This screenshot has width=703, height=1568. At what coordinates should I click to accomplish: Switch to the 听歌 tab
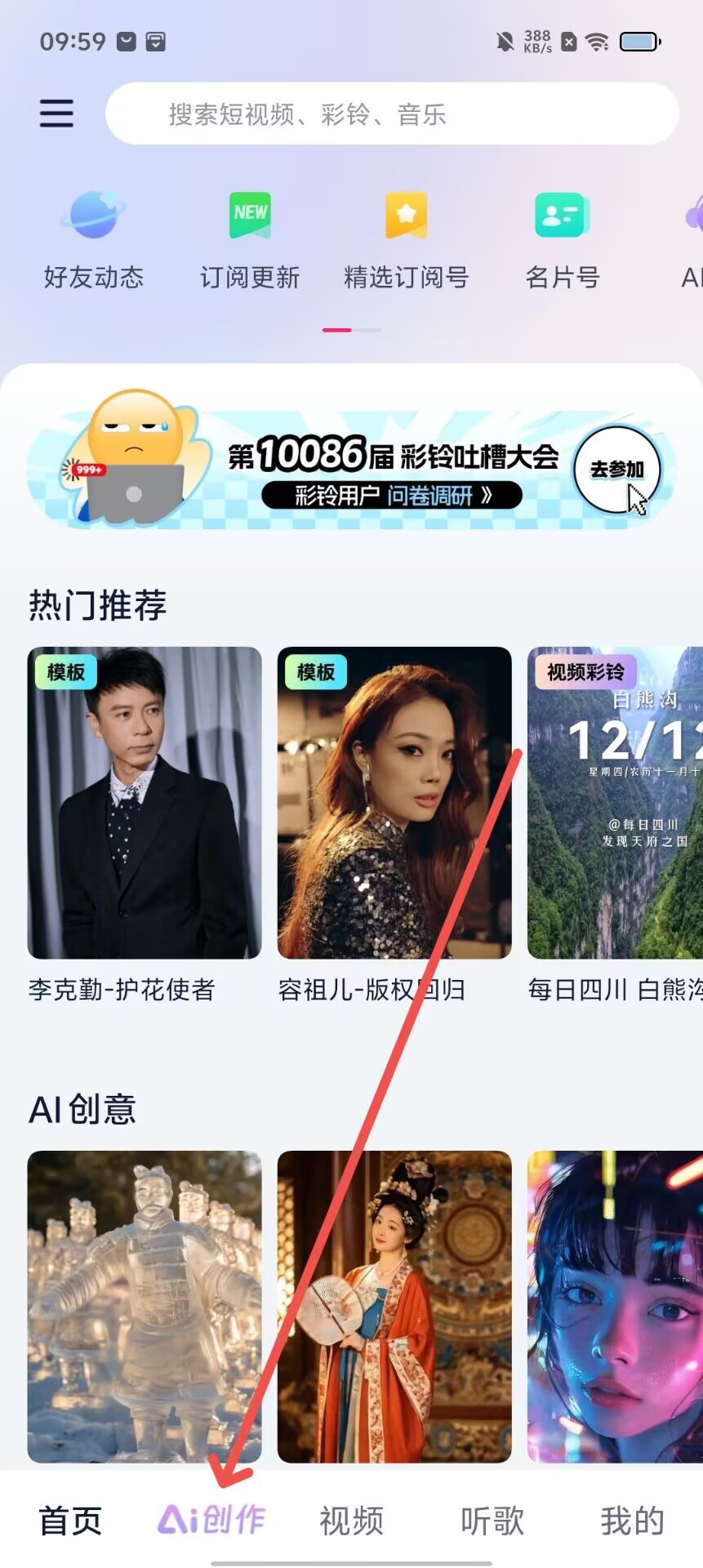coord(492,1521)
